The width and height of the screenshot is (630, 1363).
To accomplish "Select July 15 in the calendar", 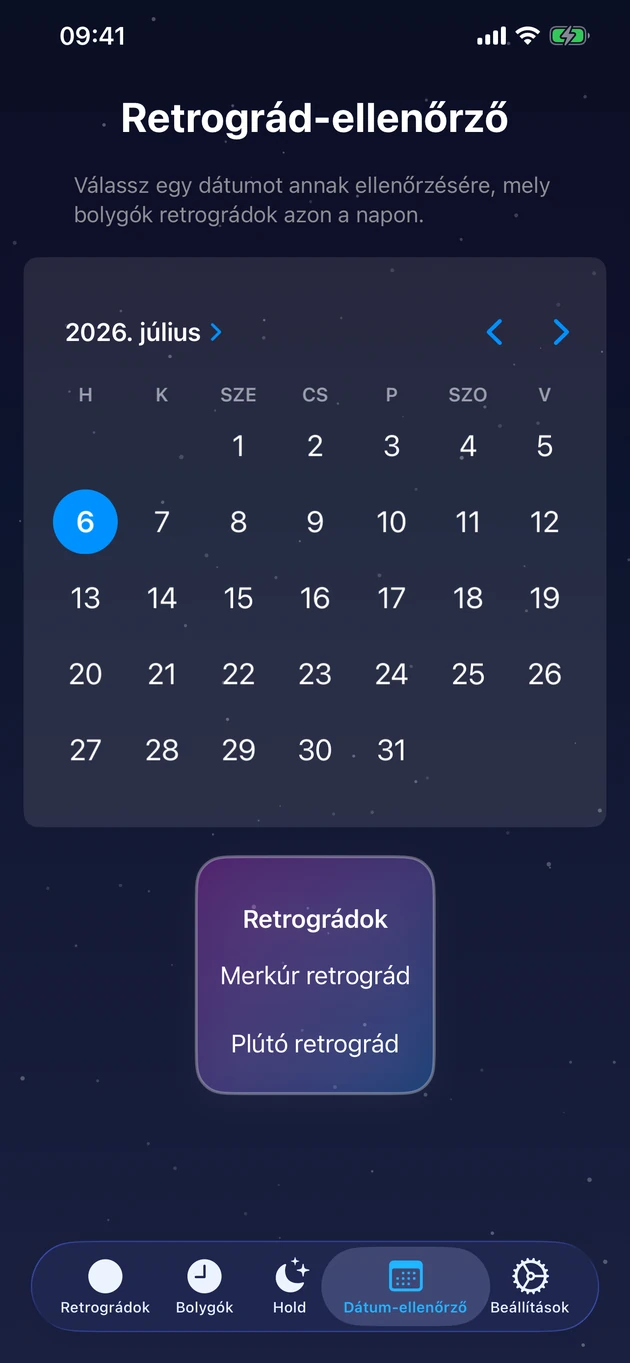I will (x=238, y=598).
